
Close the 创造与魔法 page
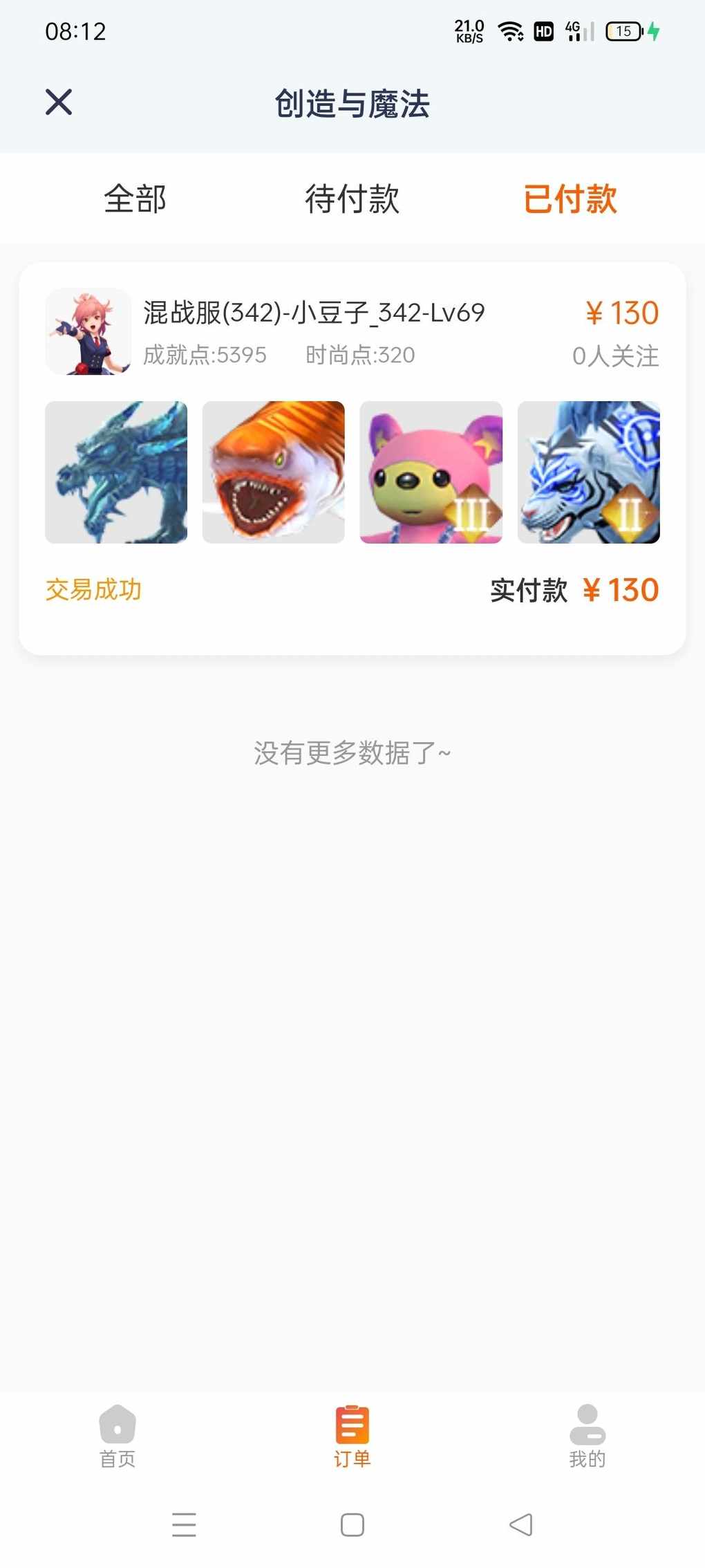pyautogui.click(x=59, y=102)
